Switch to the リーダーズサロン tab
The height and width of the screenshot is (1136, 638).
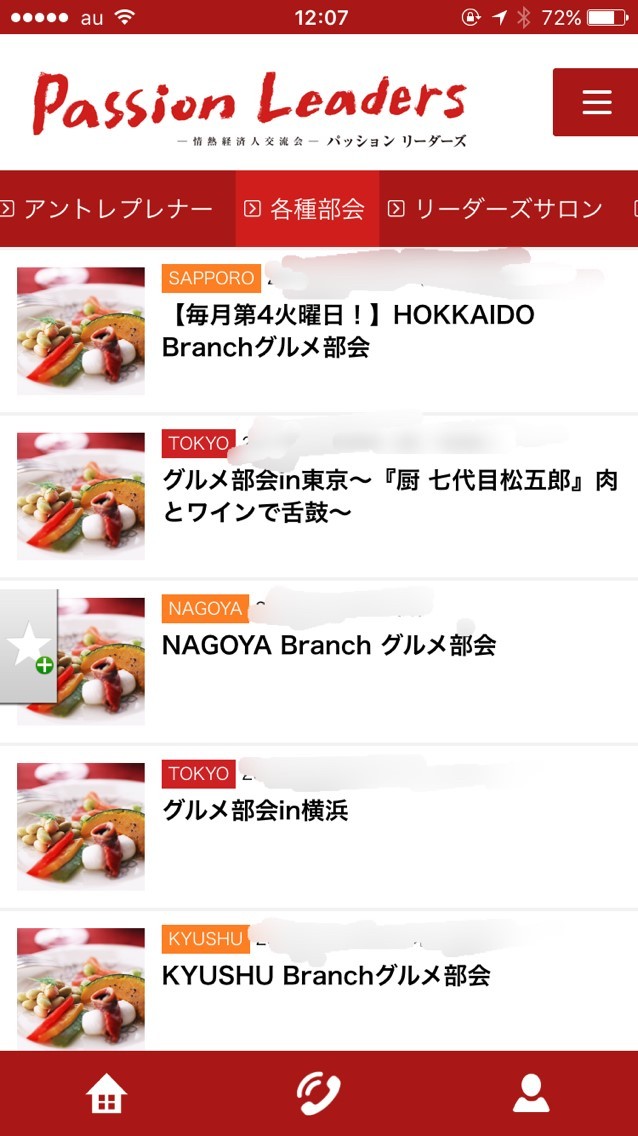(499, 209)
